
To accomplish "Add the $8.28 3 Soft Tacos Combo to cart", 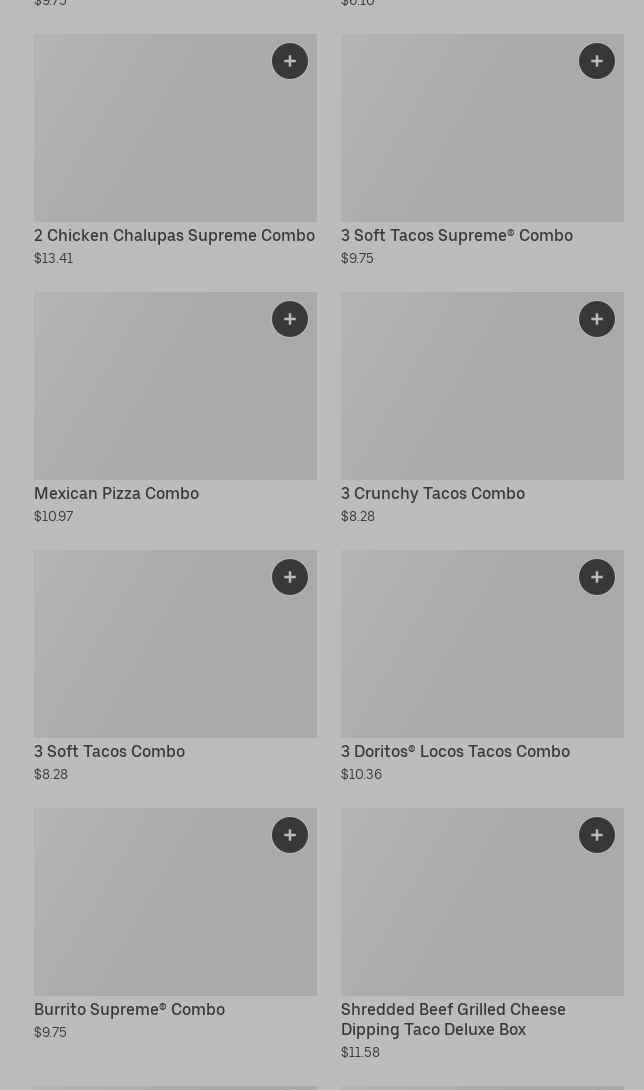I will (290, 577).
